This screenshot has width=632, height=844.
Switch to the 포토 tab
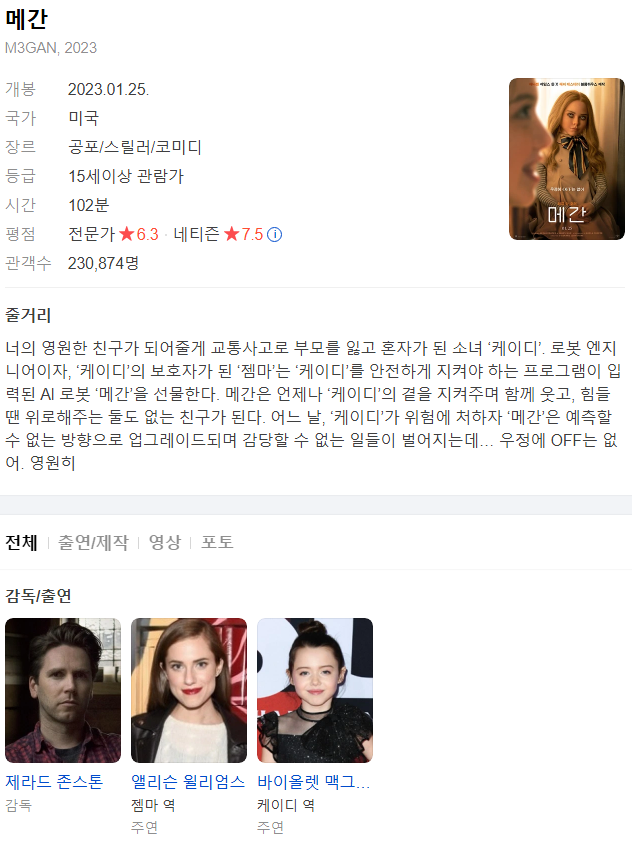click(217, 542)
